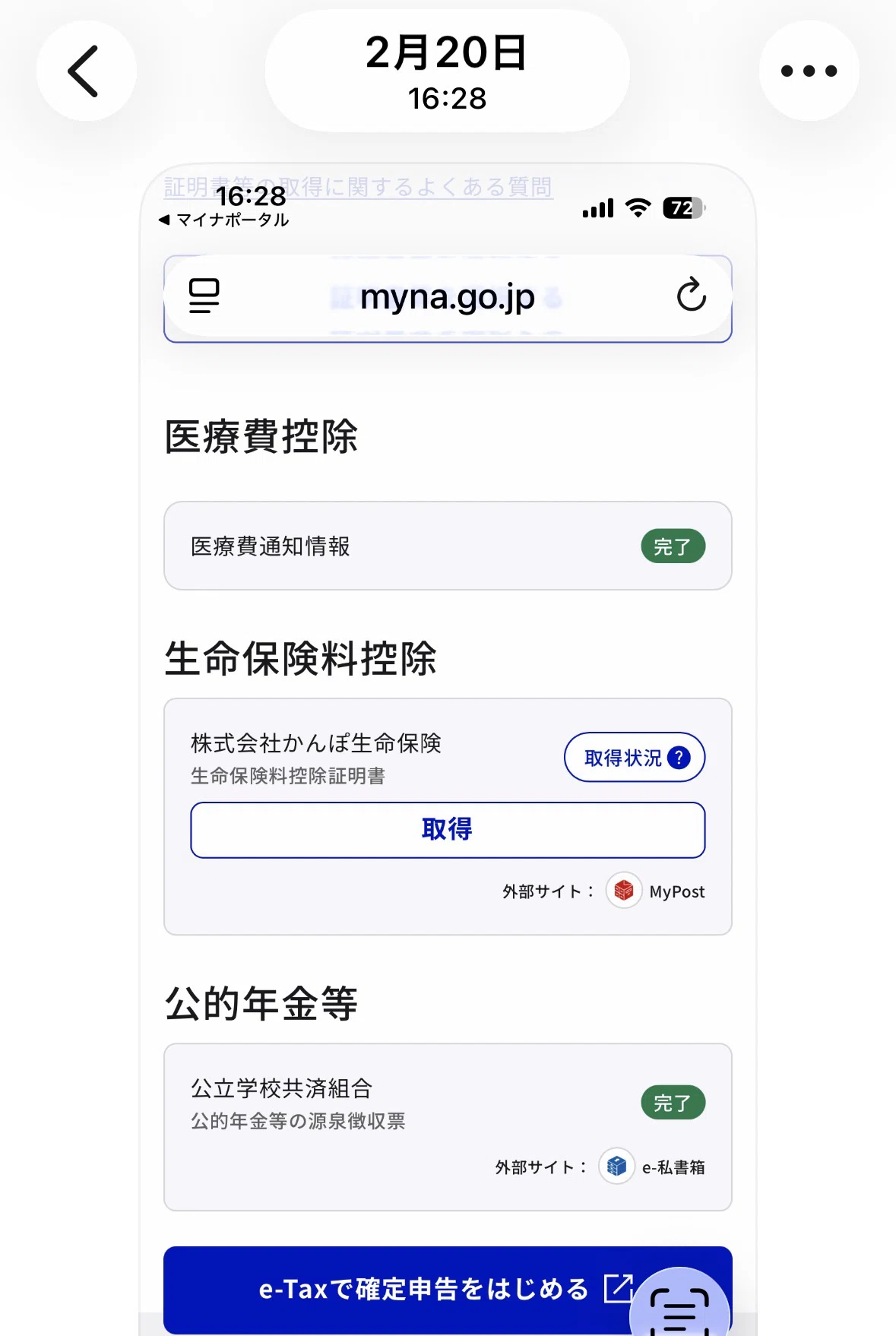Tap the myna.go.jp address bar

(x=448, y=297)
